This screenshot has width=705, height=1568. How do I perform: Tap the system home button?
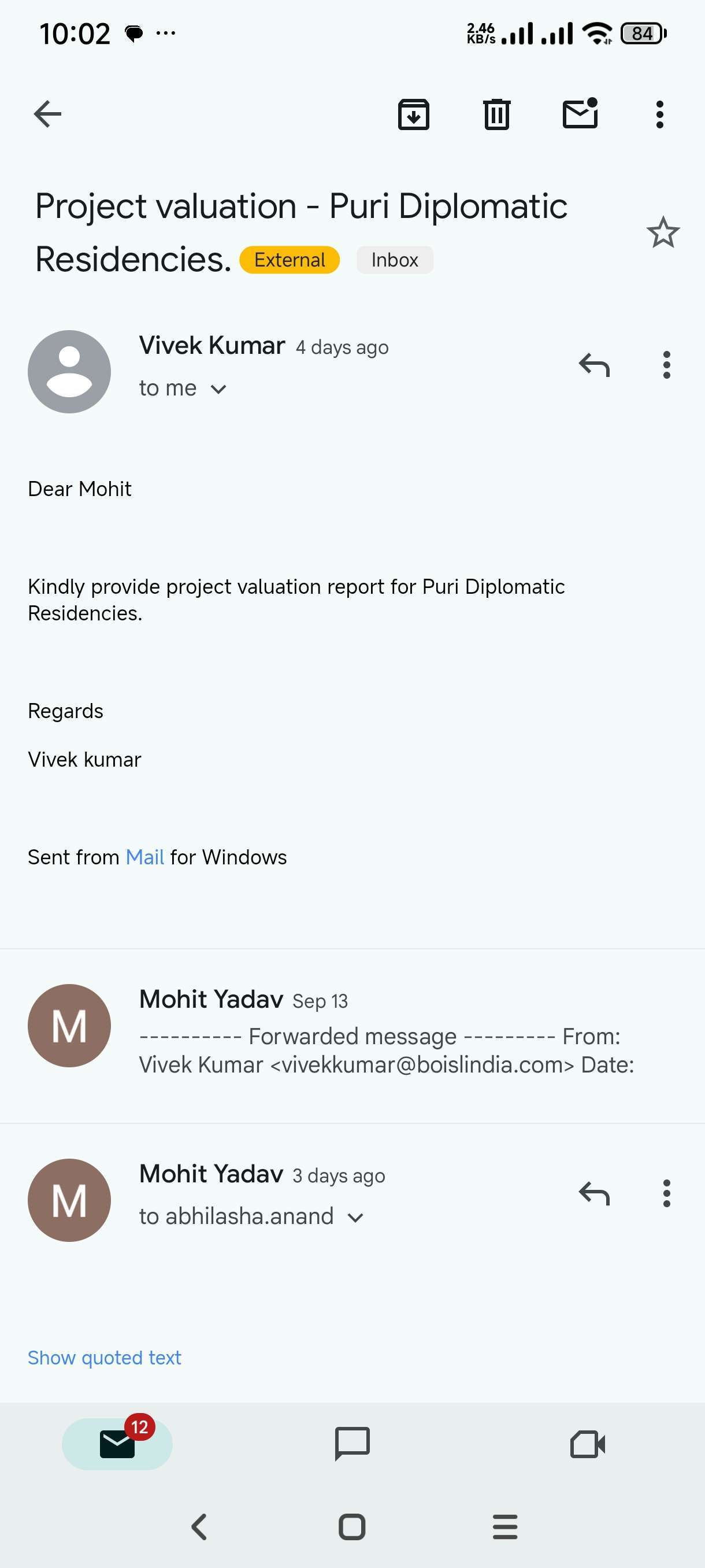click(352, 1526)
